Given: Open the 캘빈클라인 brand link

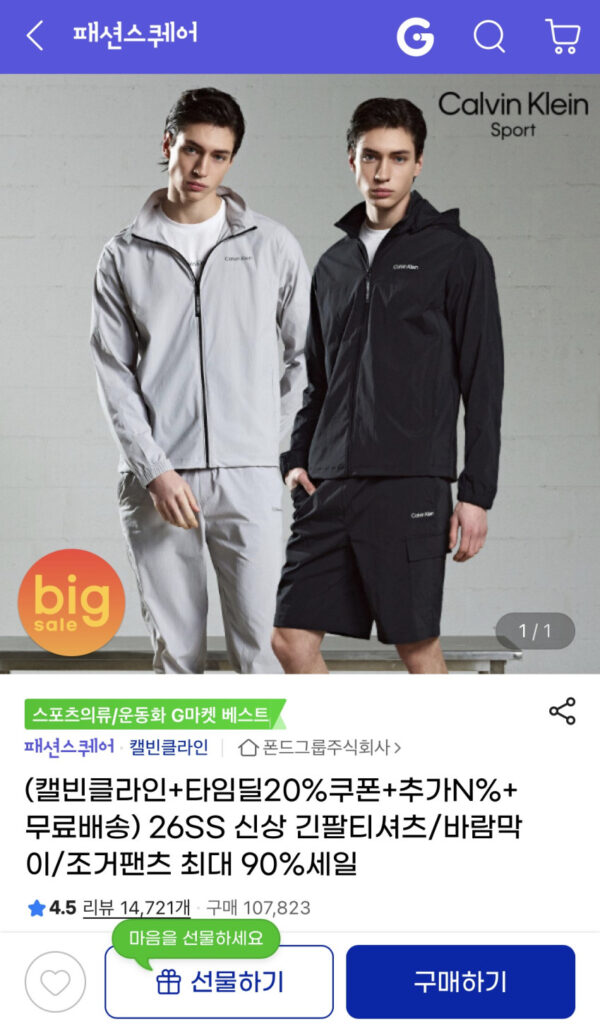Looking at the screenshot, I should (168, 747).
